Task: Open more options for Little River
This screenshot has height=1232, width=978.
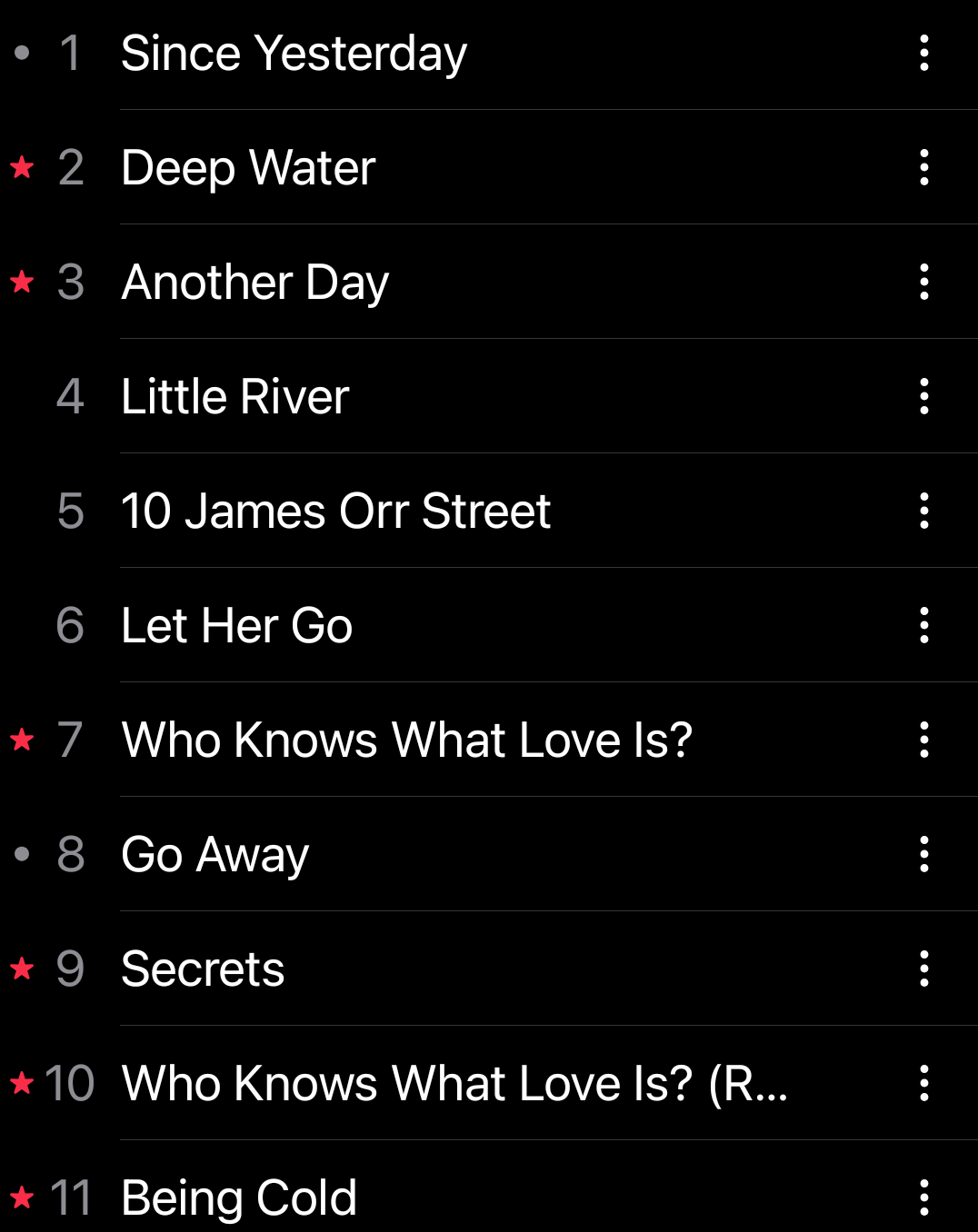Action: click(x=923, y=397)
